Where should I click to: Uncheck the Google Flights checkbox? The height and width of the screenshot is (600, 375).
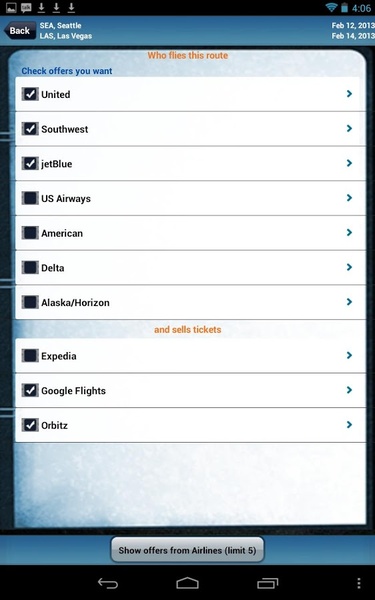[30, 390]
